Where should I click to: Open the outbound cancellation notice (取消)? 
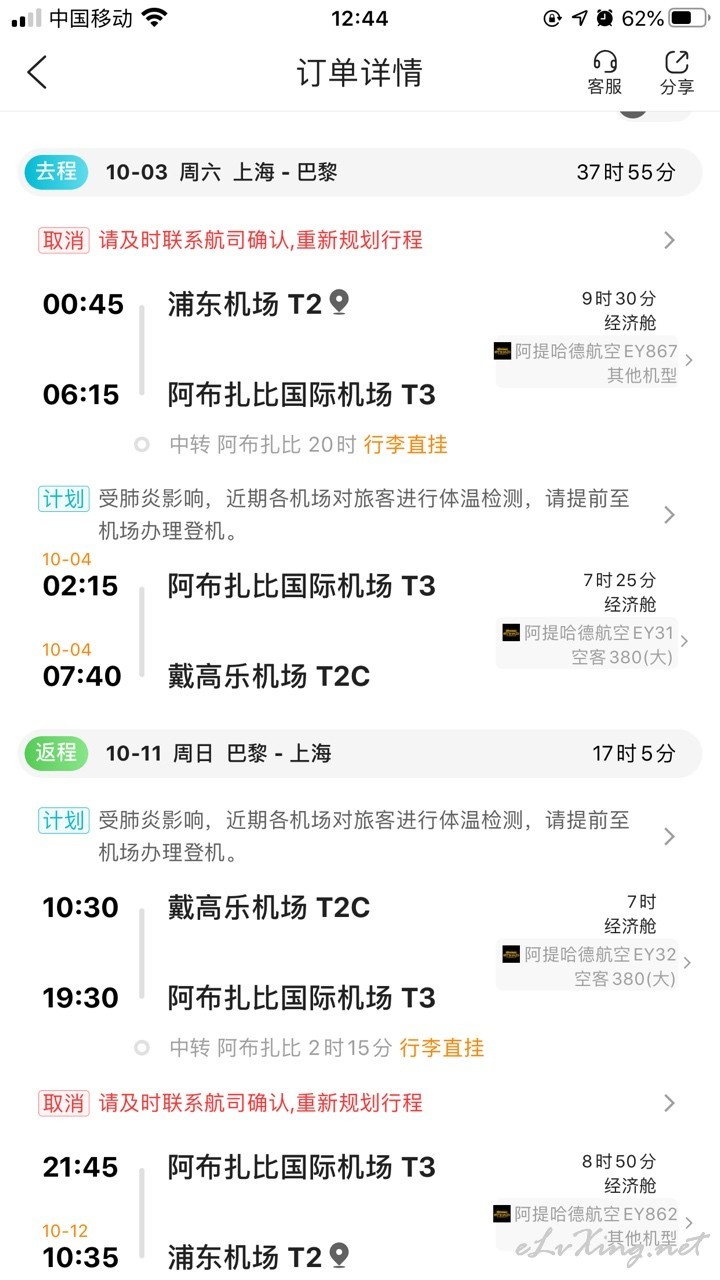(x=358, y=240)
